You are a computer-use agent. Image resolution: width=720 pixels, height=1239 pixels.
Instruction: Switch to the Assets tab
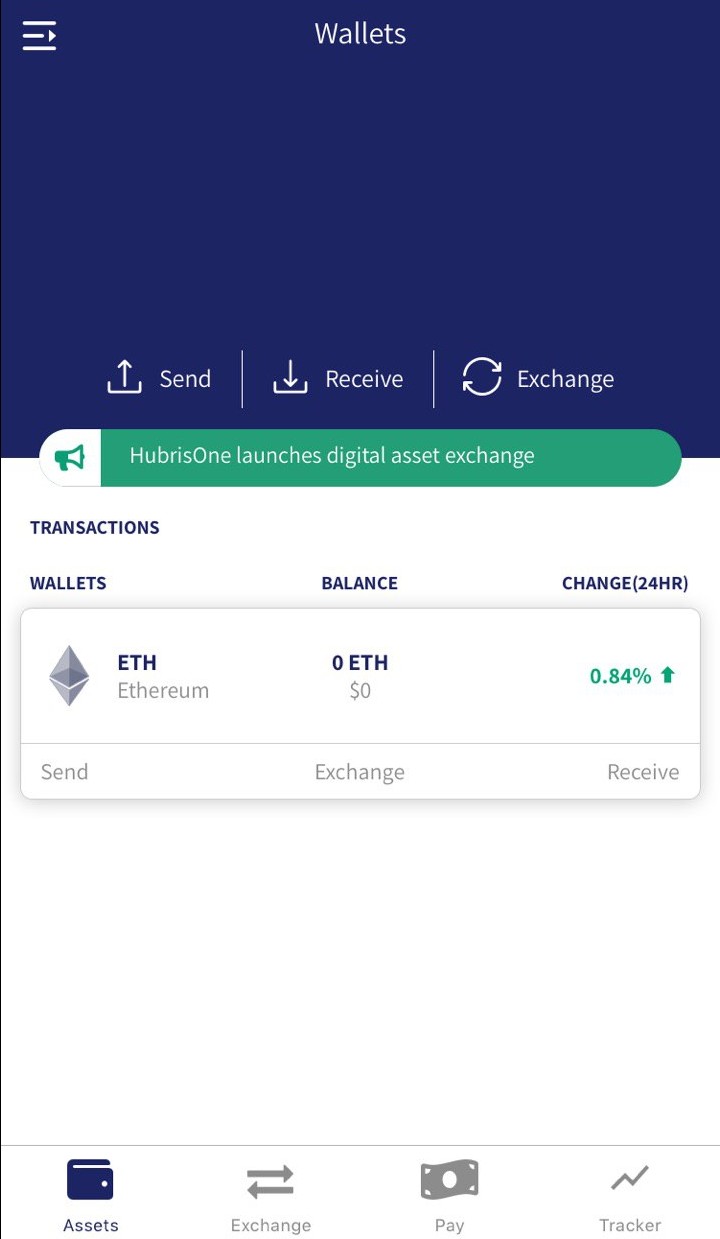(x=90, y=1195)
